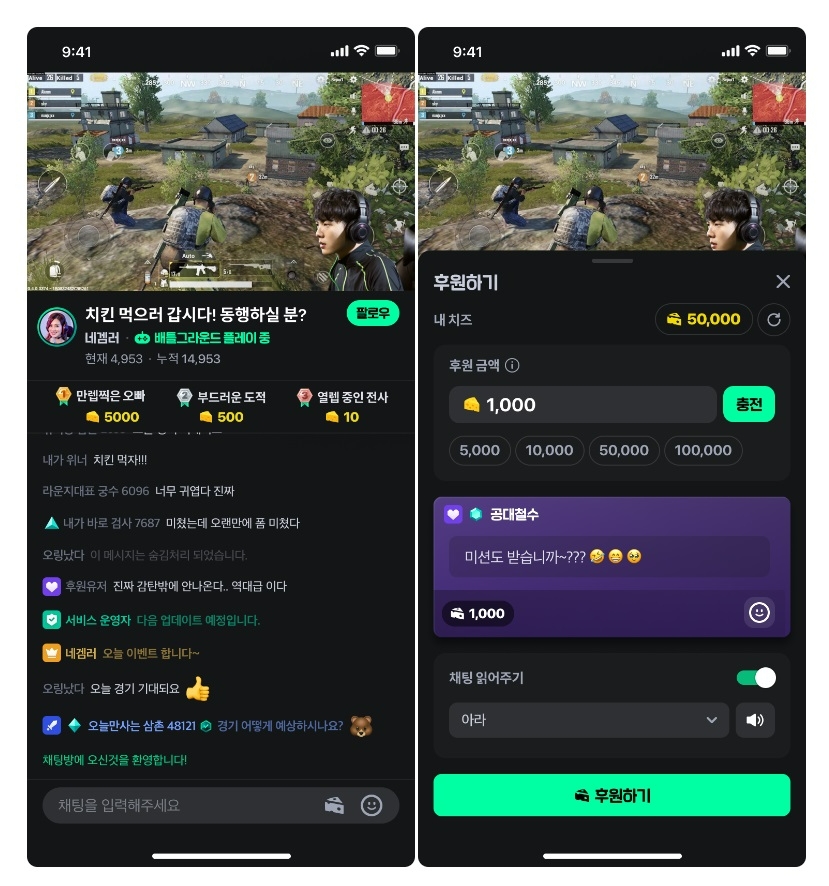Expand the 아라 voice dropdown
This screenshot has height=886, width=829.
[588, 720]
